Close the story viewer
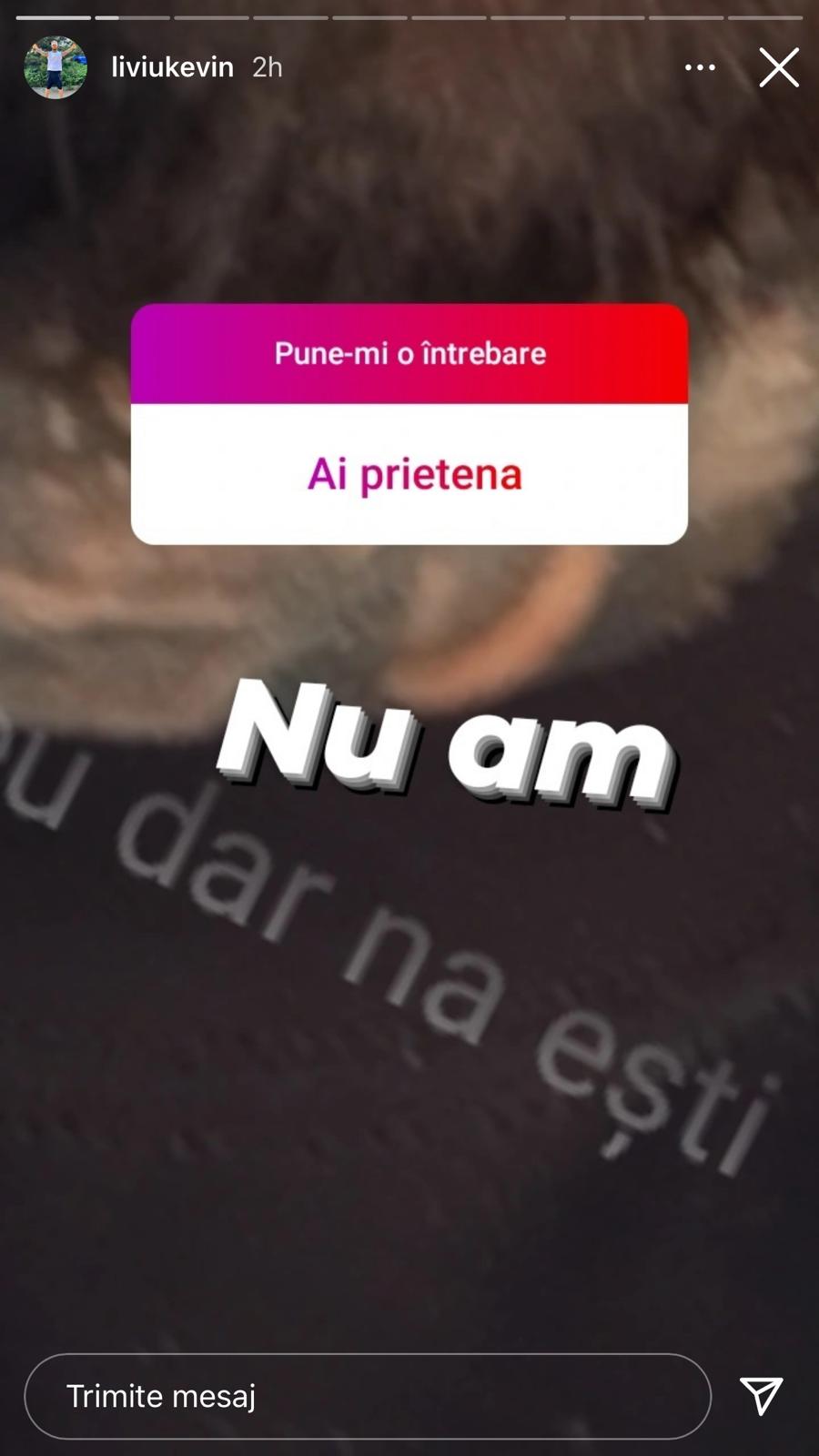819x1456 pixels. point(779,67)
